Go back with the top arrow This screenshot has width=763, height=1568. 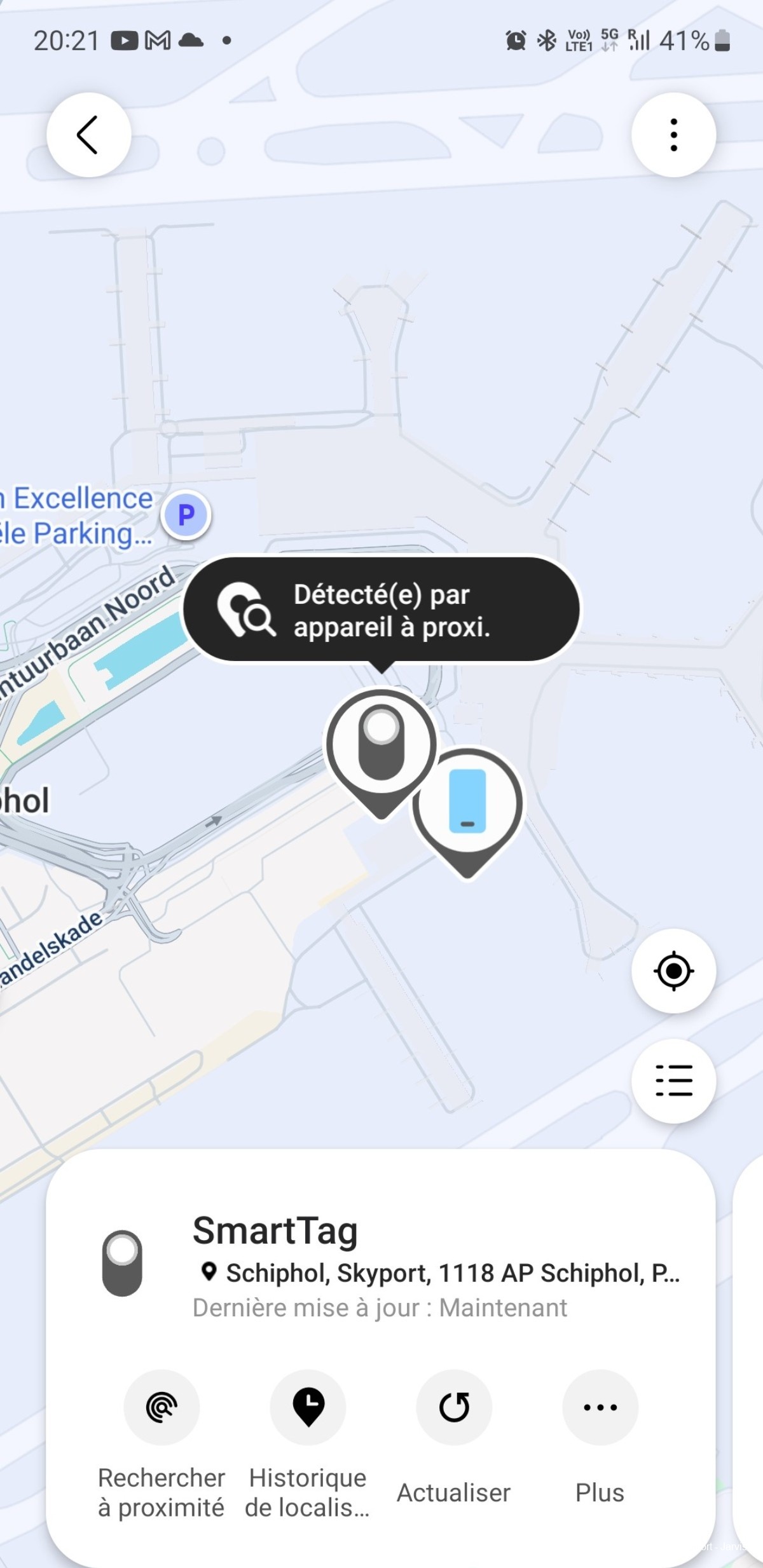pyautogui.click(x=88, y=135)
